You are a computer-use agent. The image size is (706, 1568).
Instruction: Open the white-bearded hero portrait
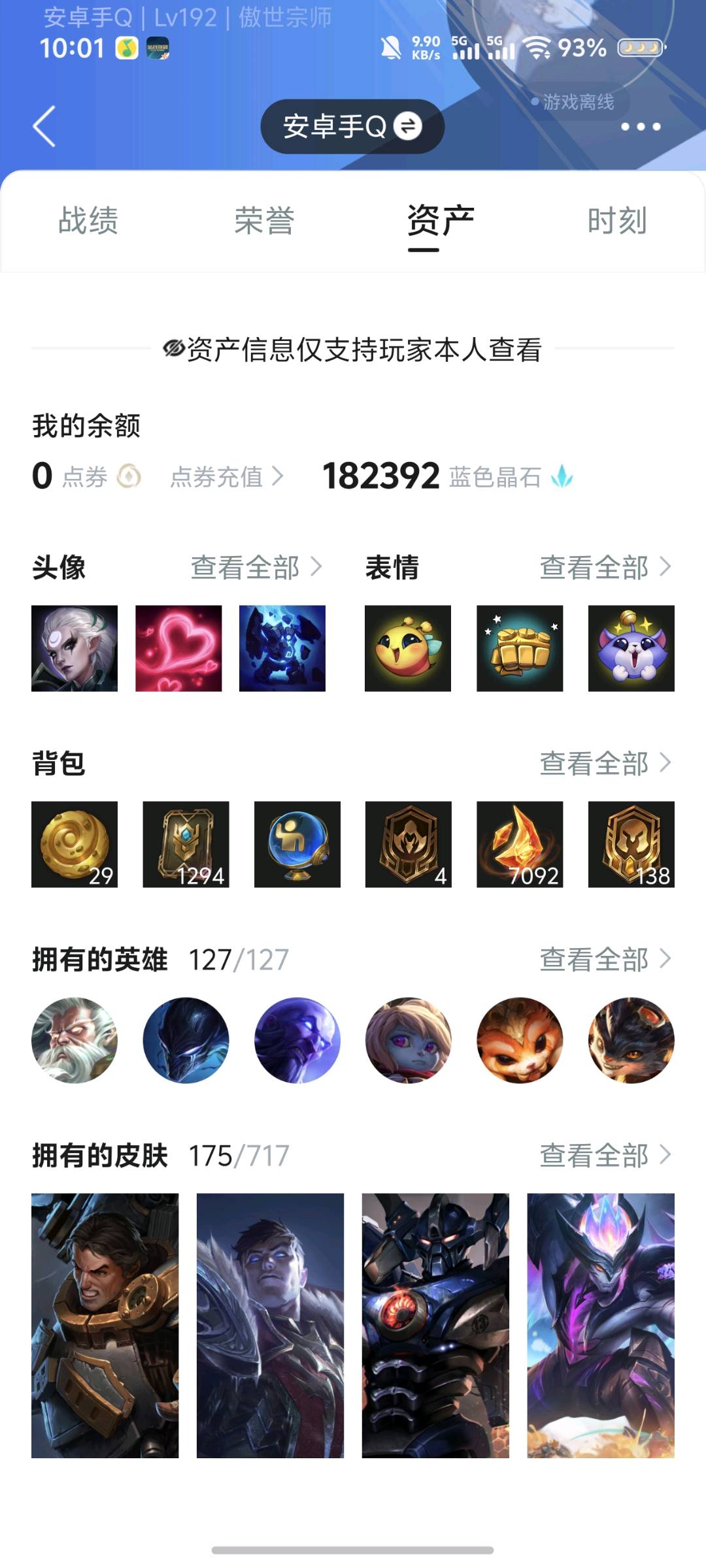75,1040
